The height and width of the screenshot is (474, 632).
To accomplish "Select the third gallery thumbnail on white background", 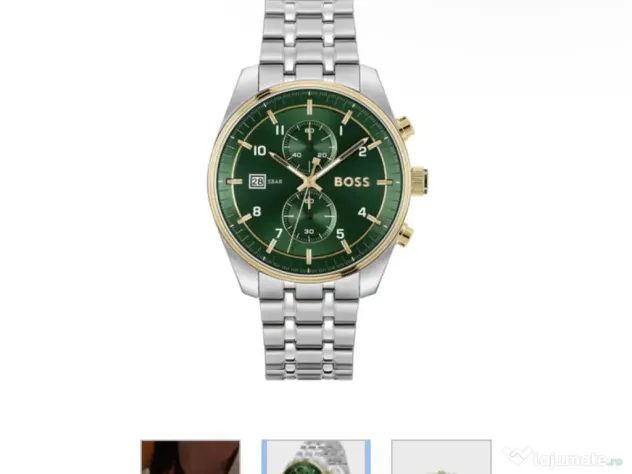I will pos(441,457).
